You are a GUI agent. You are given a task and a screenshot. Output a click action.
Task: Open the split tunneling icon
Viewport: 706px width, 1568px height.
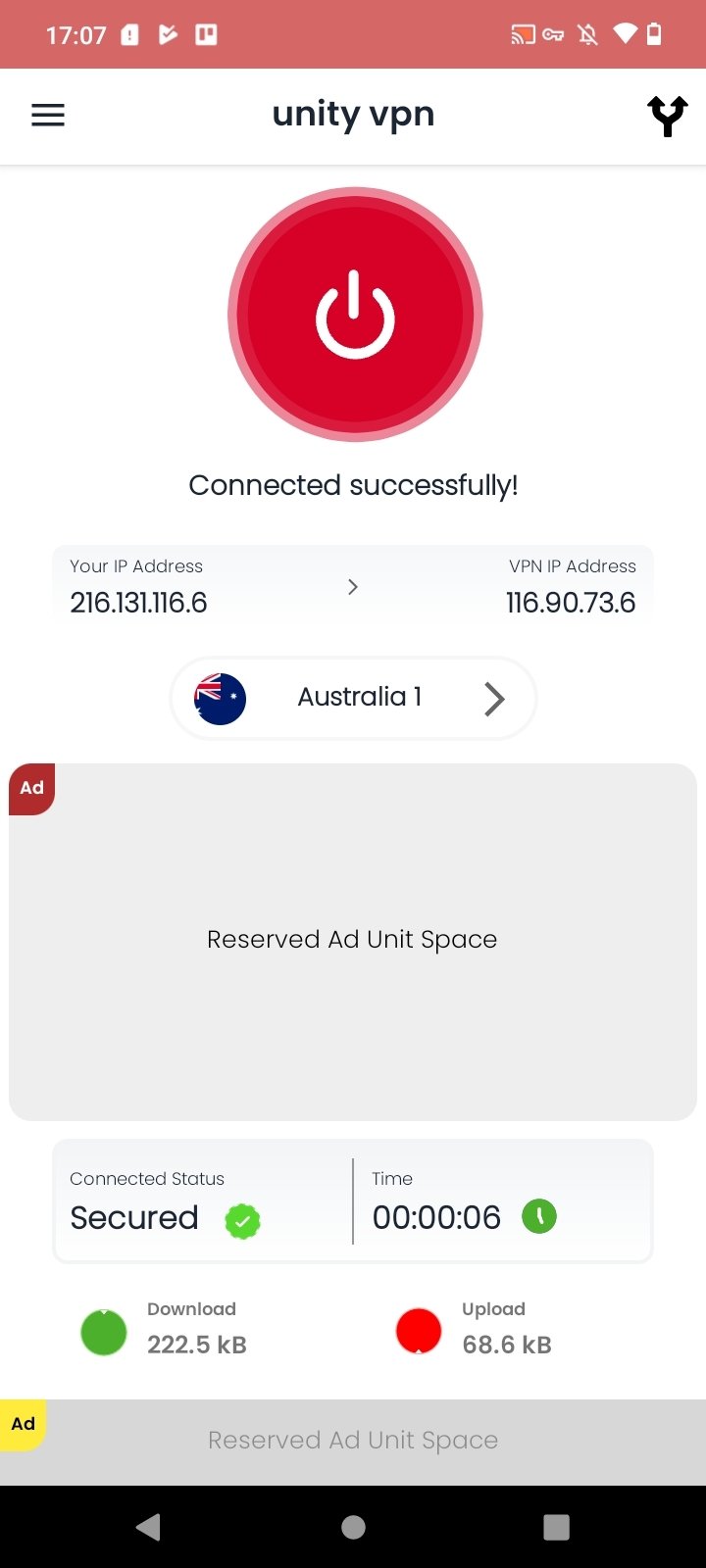point(667,117)
